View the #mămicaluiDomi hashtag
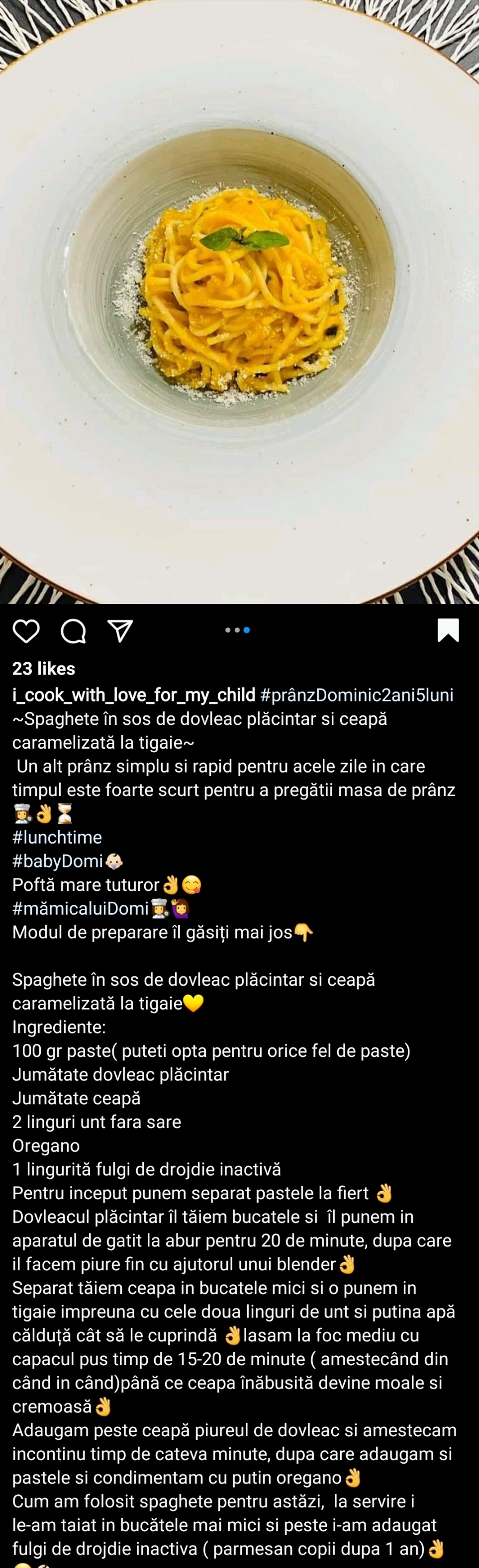Viewport: 479px width, 1568px height. 81,908
